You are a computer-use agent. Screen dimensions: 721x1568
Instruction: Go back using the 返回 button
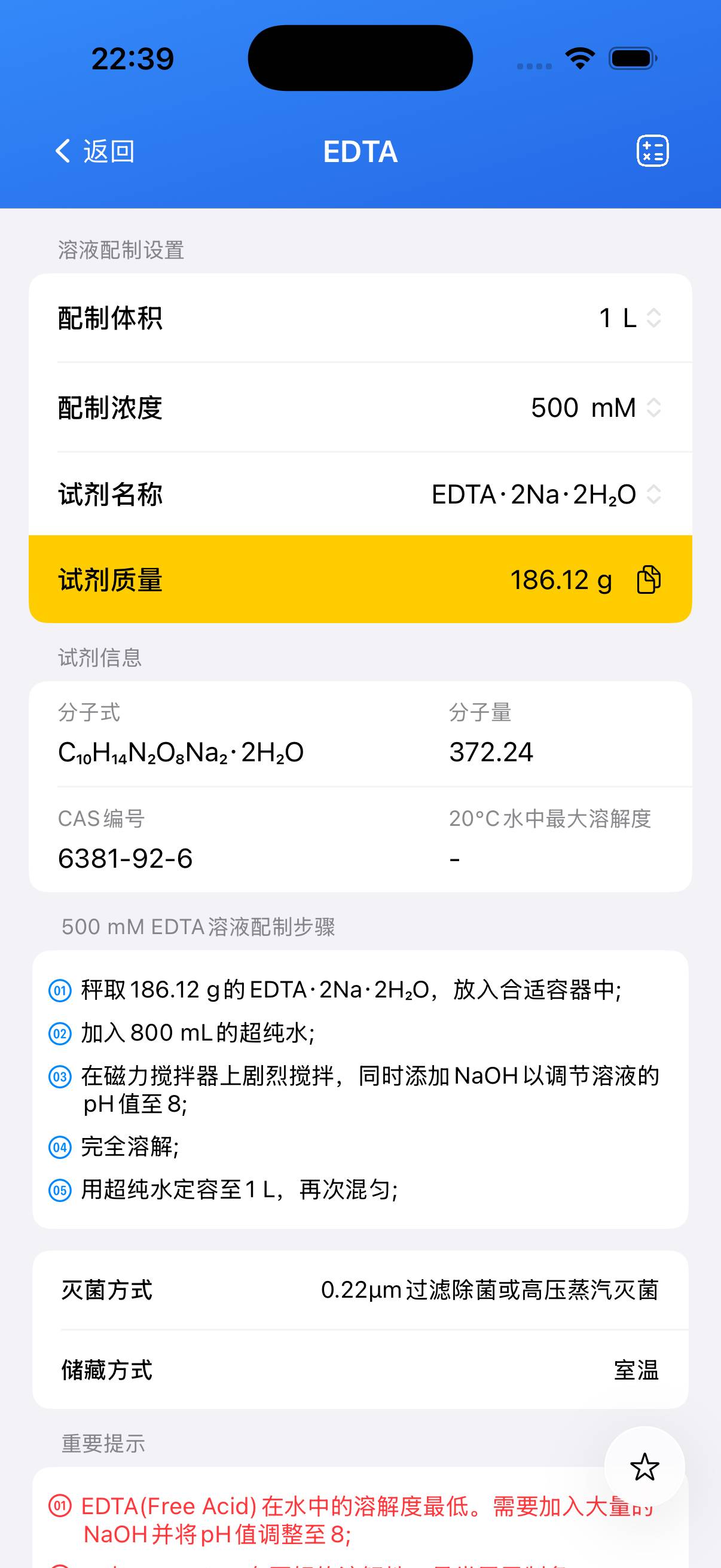click(x=95, y=151)
